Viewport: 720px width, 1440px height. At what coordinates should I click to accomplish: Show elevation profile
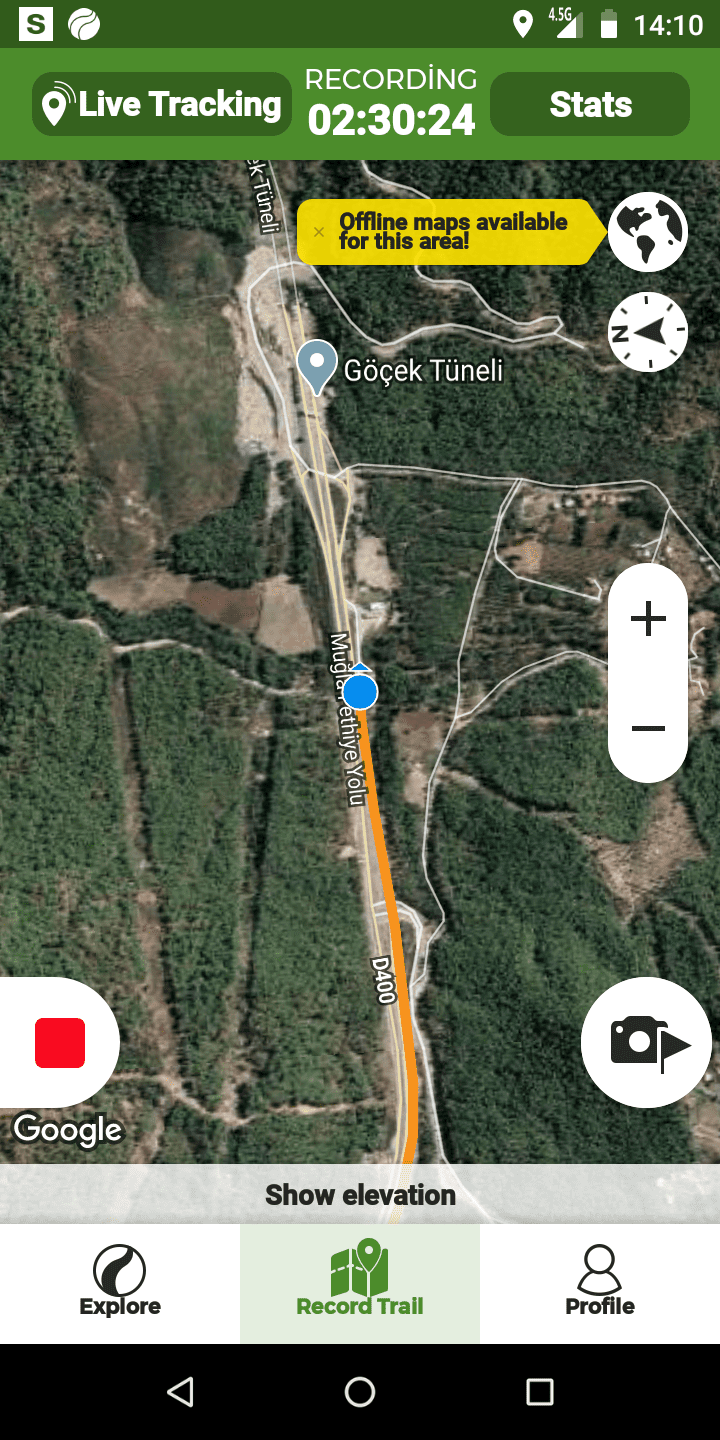click(x=360, y=1195)
